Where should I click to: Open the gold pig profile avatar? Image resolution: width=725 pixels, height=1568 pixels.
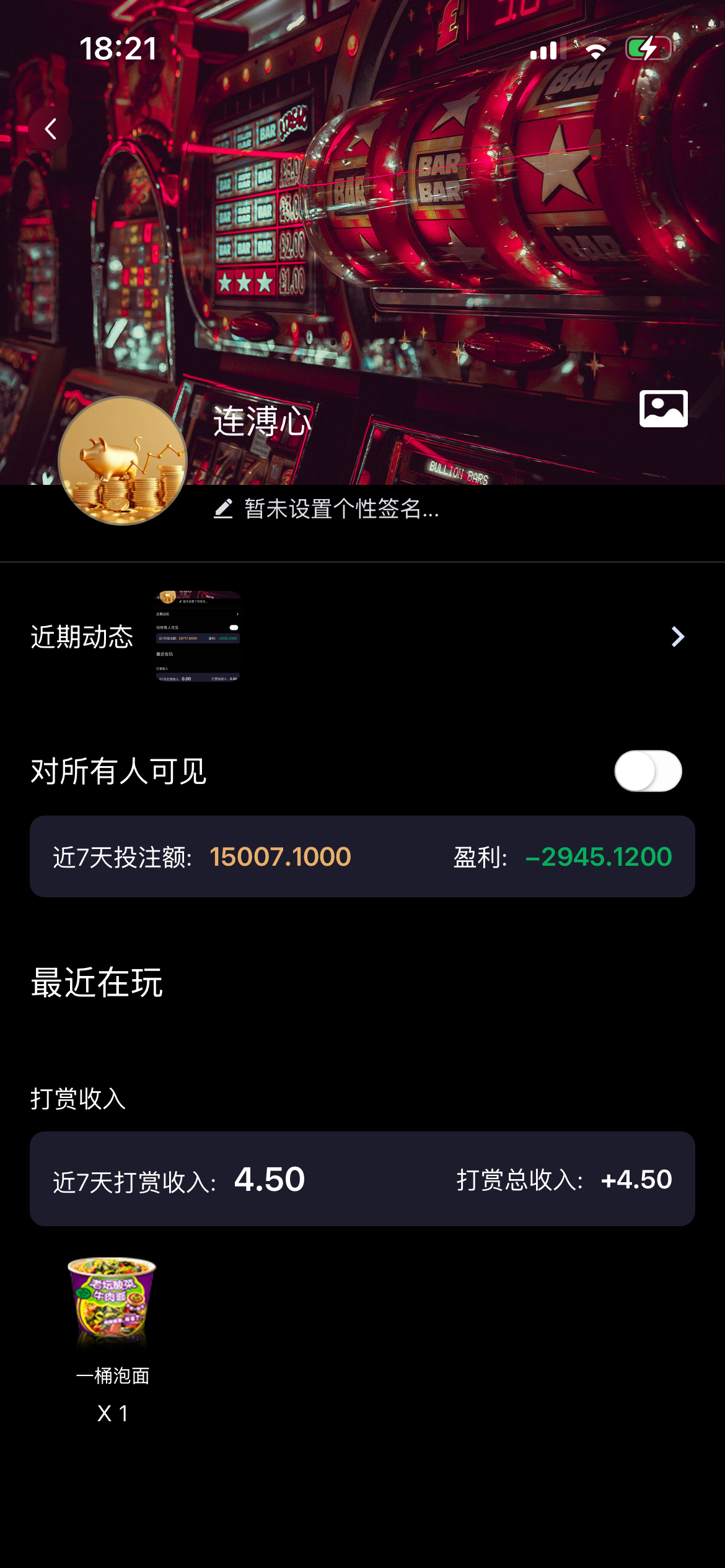pyautogui.click(x=123, y=461)
